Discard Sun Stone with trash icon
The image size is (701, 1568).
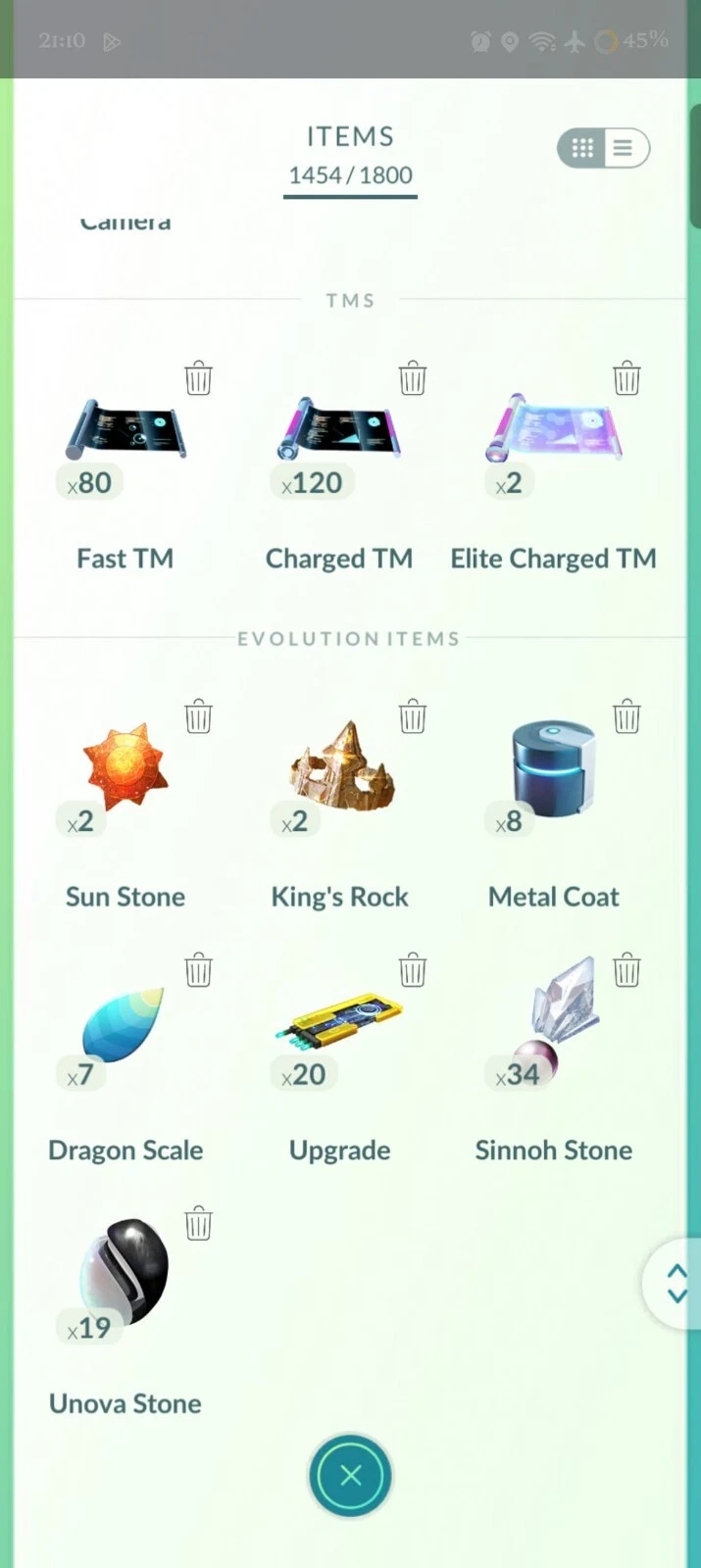[198, 716]
